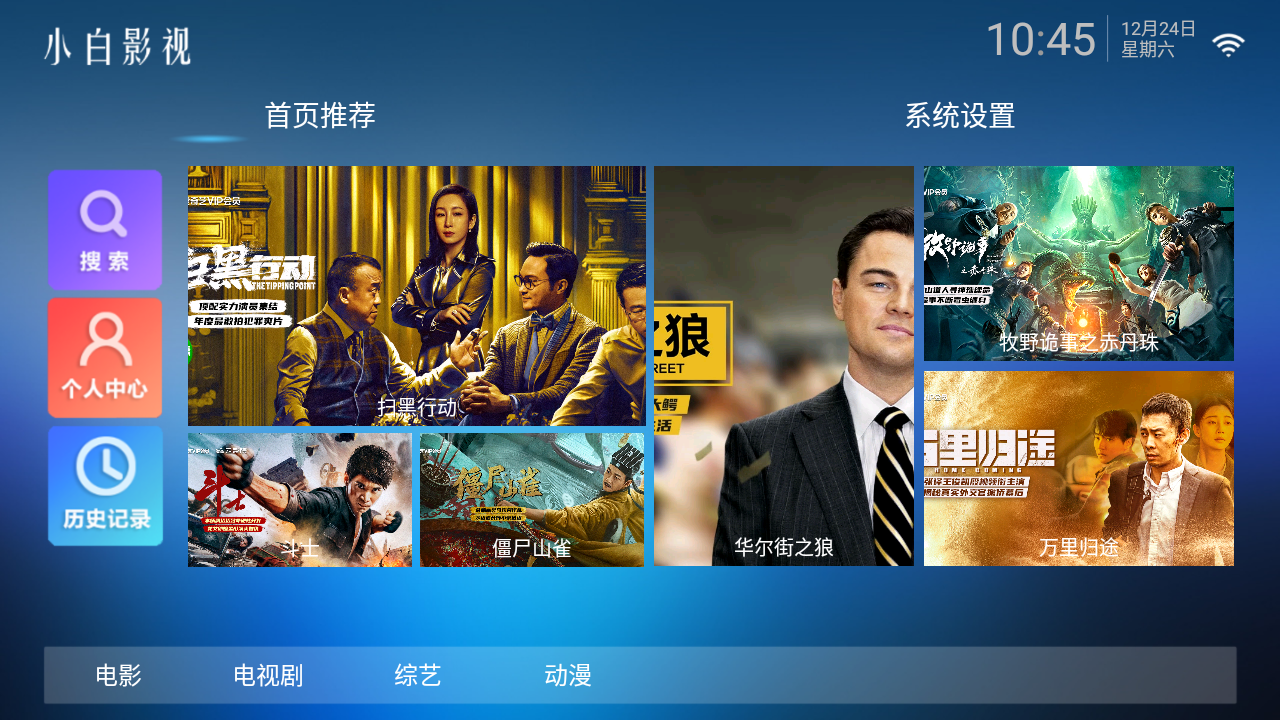The image size is (1280, 720).
Task: Go to the 电影 category
Action: coord(118,676)
